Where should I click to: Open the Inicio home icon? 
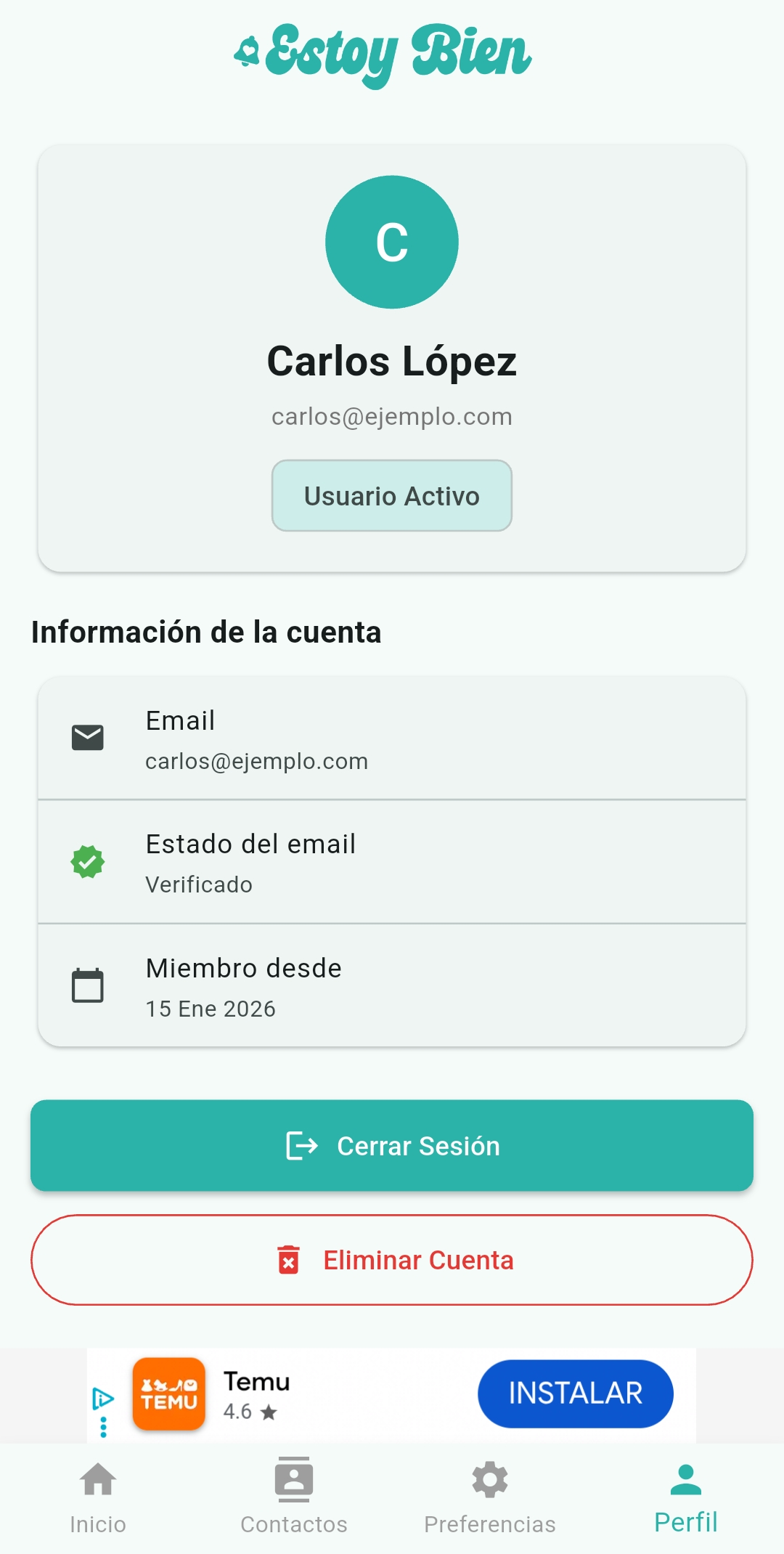pyautogui.click(x=98, y=1482)
